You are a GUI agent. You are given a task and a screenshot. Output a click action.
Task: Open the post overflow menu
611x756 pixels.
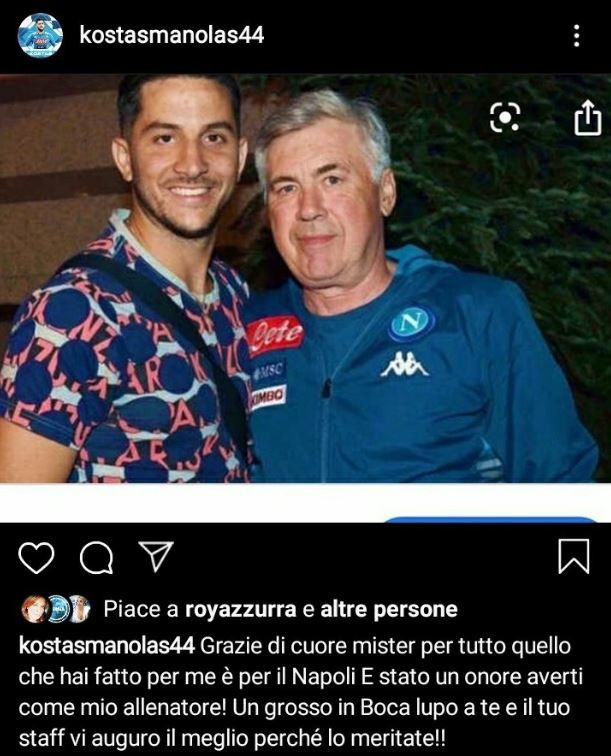tap(576, 36)
